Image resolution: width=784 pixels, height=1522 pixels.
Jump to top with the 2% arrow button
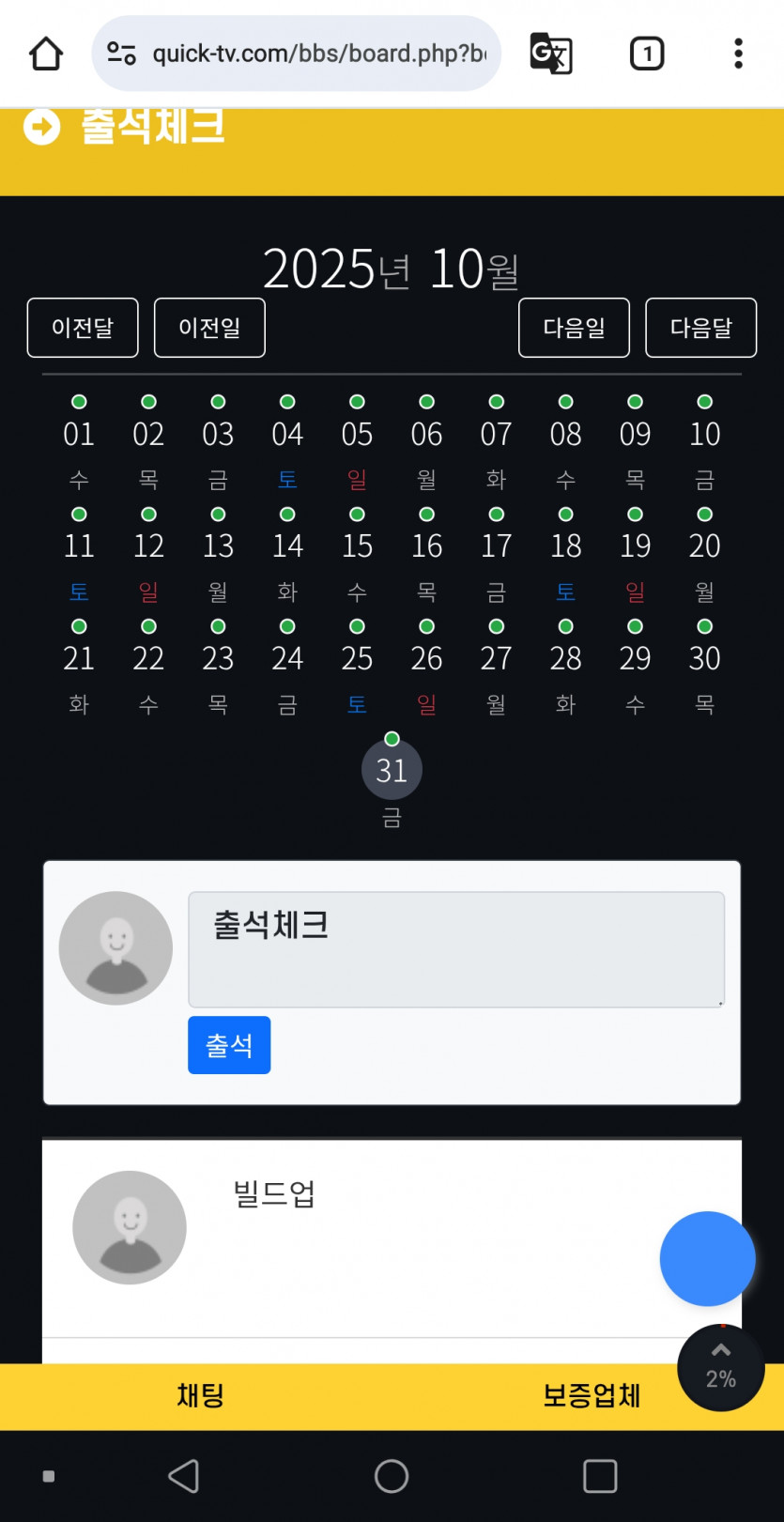pyautogui.click(x=721, y=1368)
